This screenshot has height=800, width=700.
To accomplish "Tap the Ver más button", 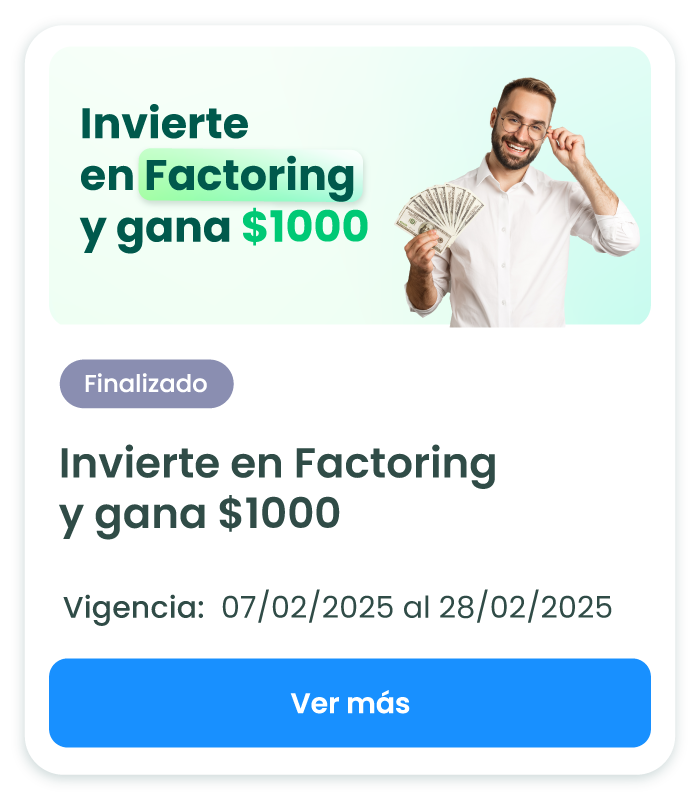I will [350, 703].
